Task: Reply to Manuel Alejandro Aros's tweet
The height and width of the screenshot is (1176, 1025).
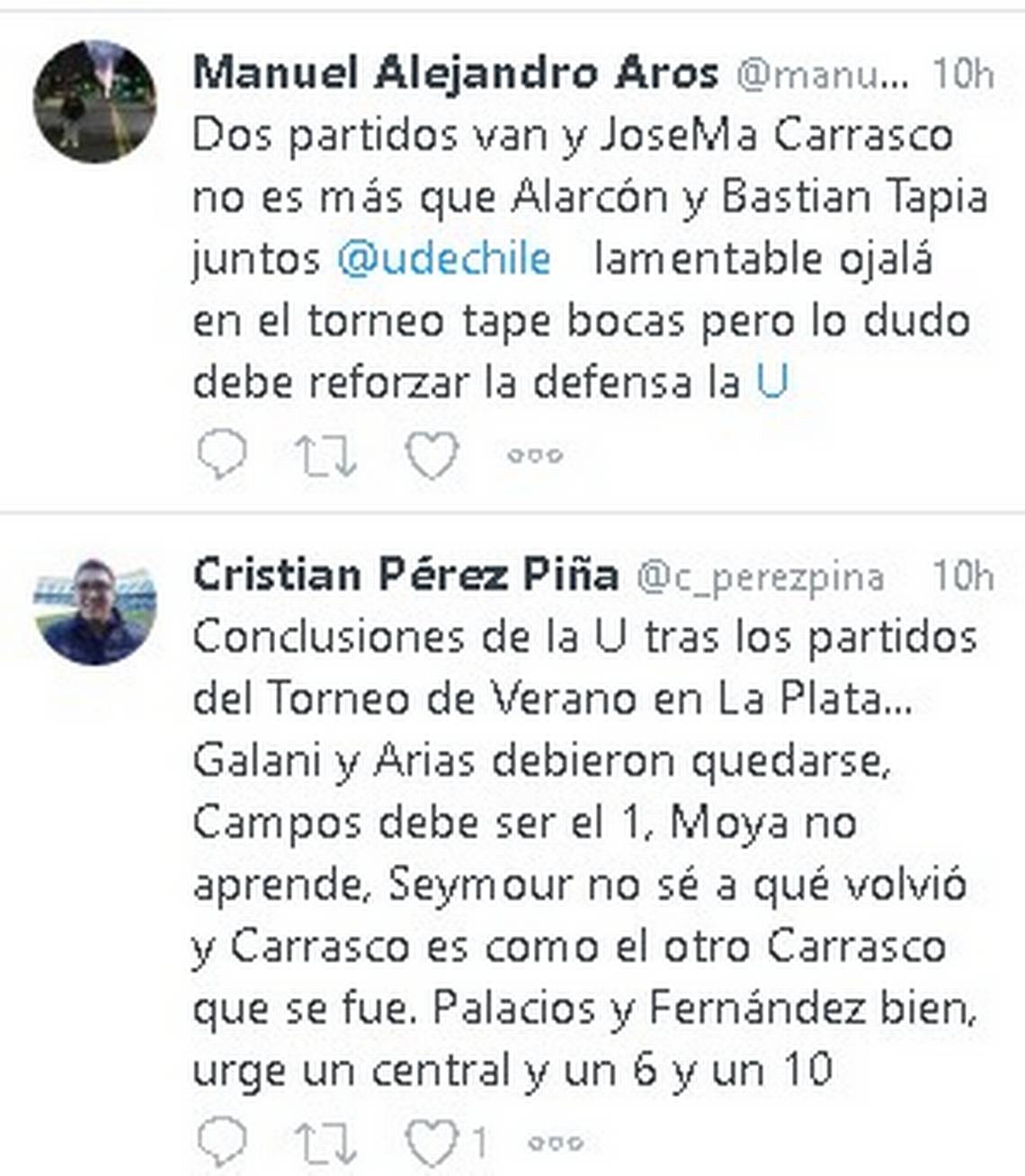Action: [x=221, y=453]
